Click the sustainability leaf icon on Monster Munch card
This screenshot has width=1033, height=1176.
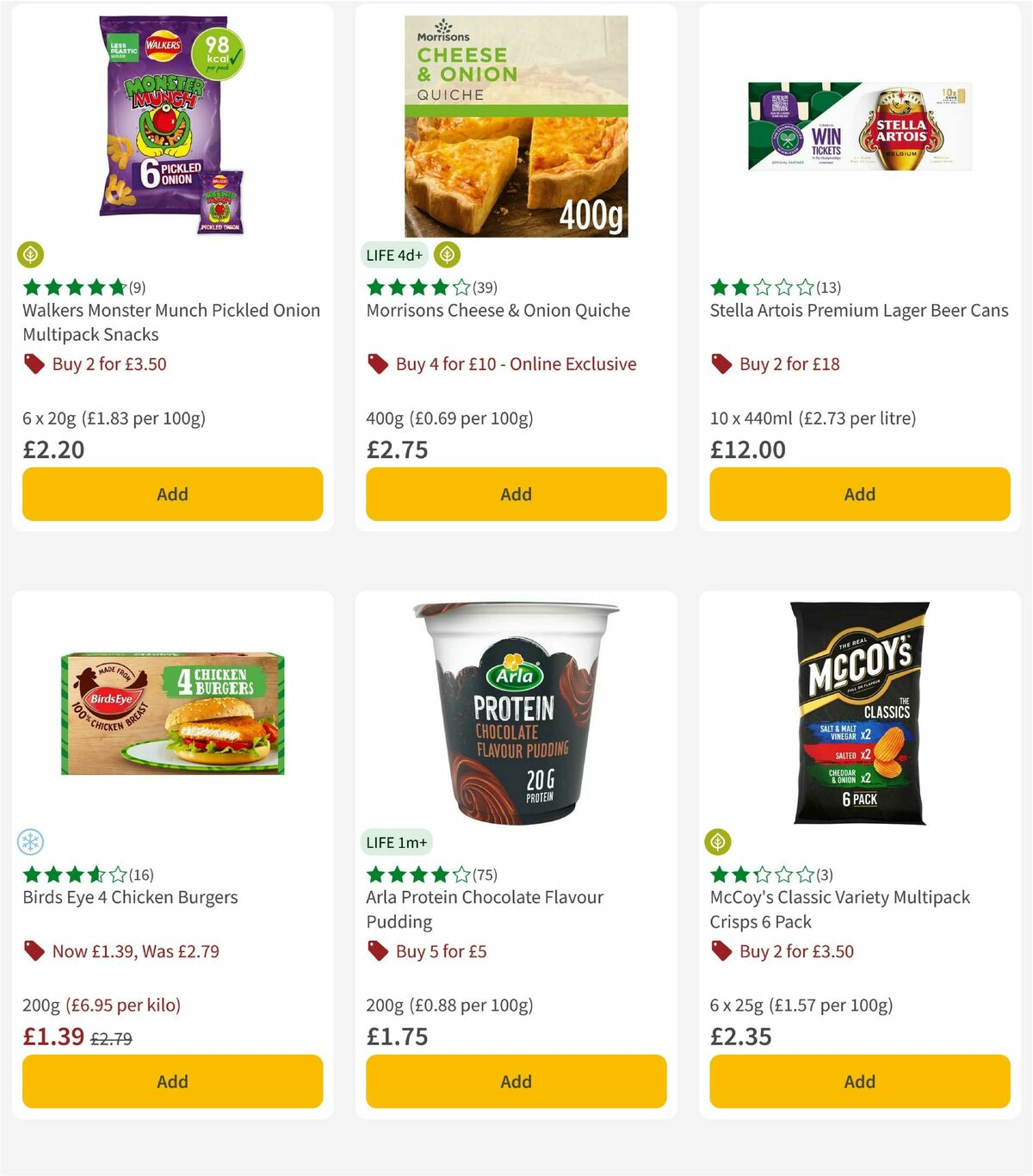[32, 255]
